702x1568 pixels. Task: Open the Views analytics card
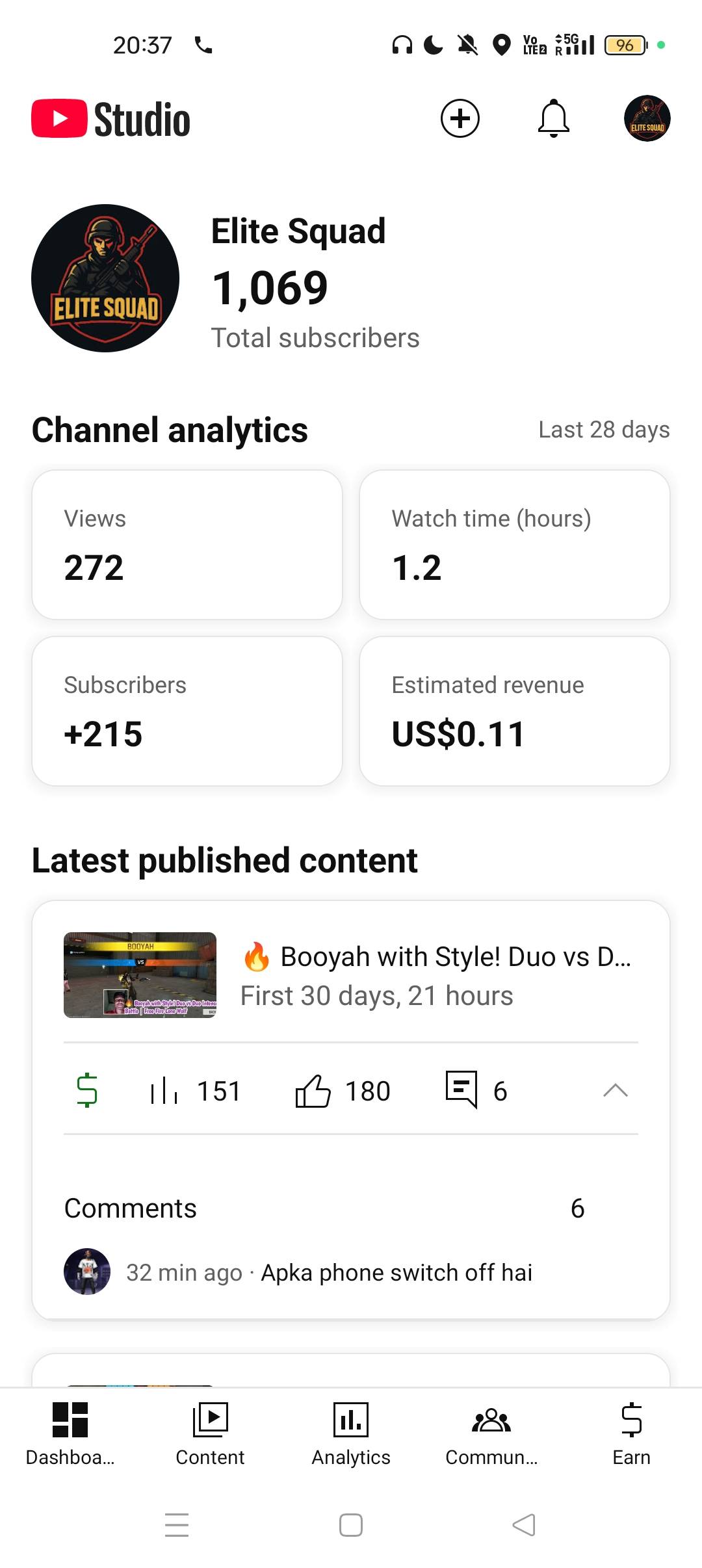coord(187,544)
